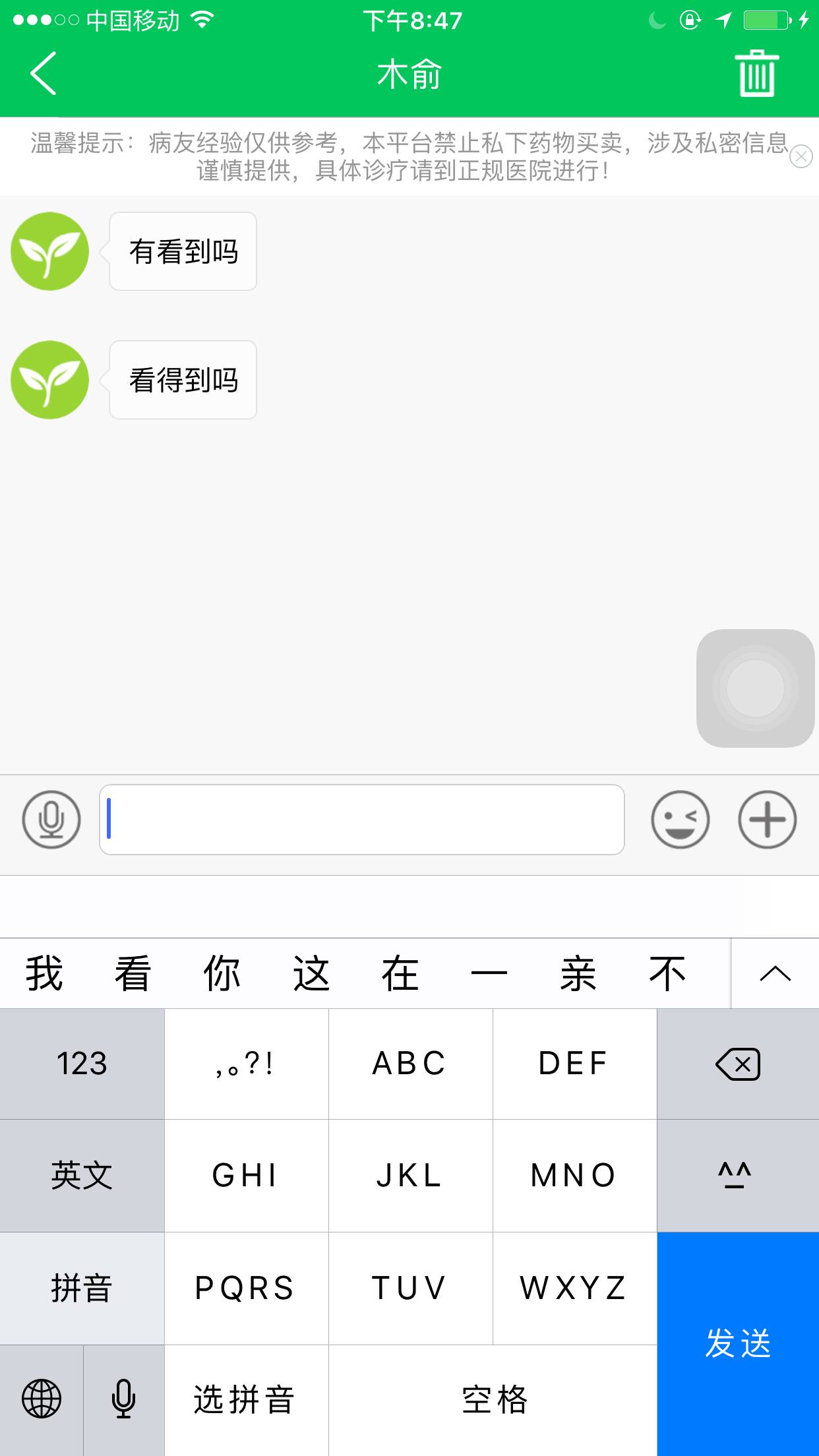Switch to the 123 number keypad
This screenshot has height=1456, width=819.
click(82, 1064)
